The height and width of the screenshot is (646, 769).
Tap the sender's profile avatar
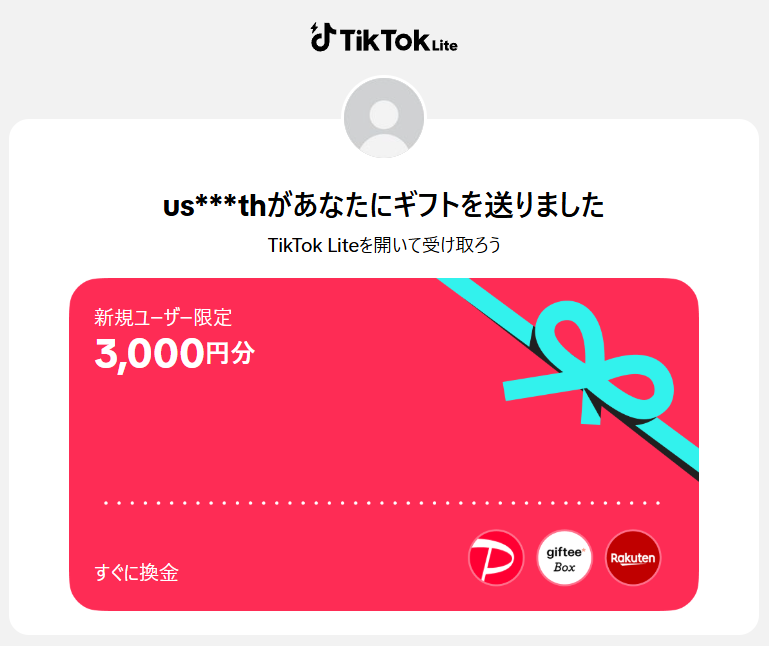coord(384,118)
